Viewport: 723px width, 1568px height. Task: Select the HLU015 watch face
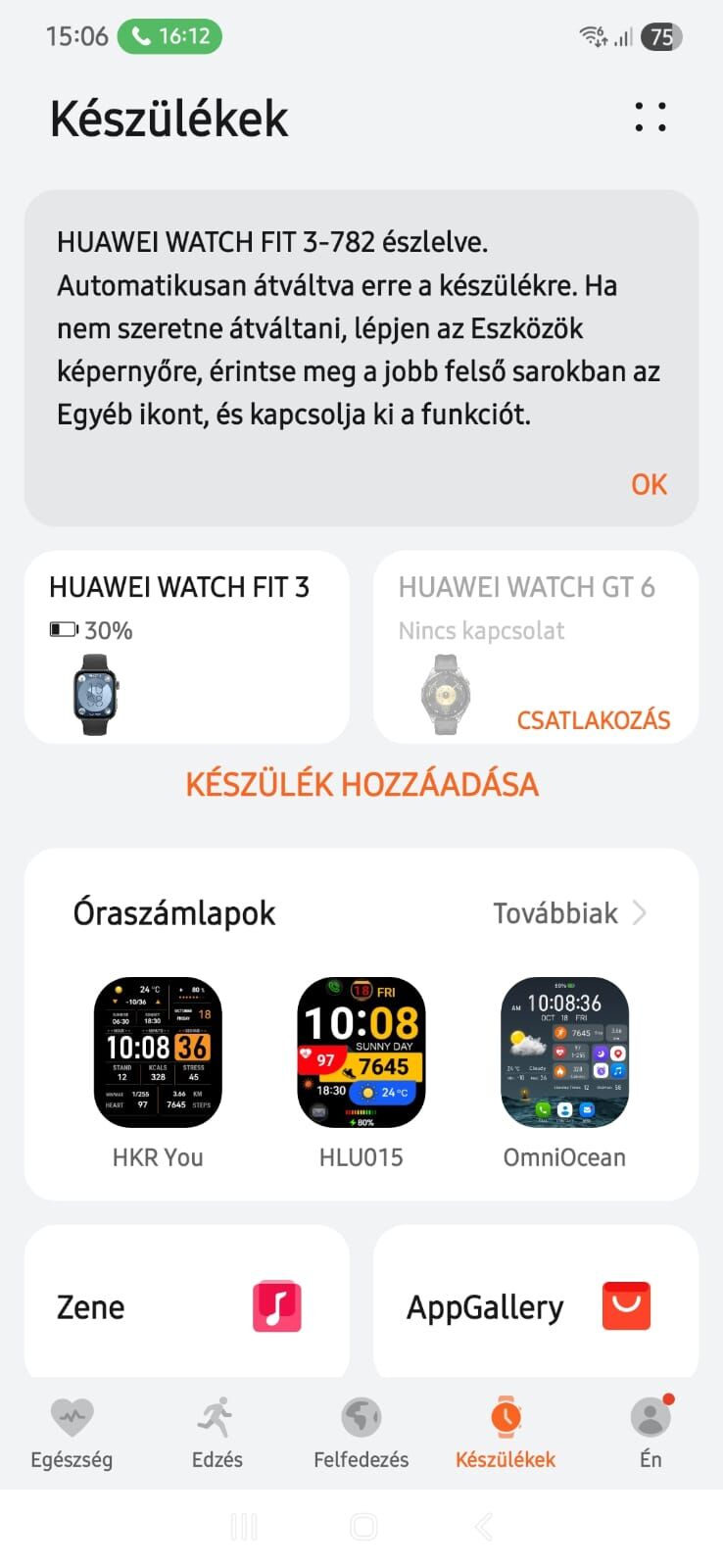click(x=361, y=1053)
